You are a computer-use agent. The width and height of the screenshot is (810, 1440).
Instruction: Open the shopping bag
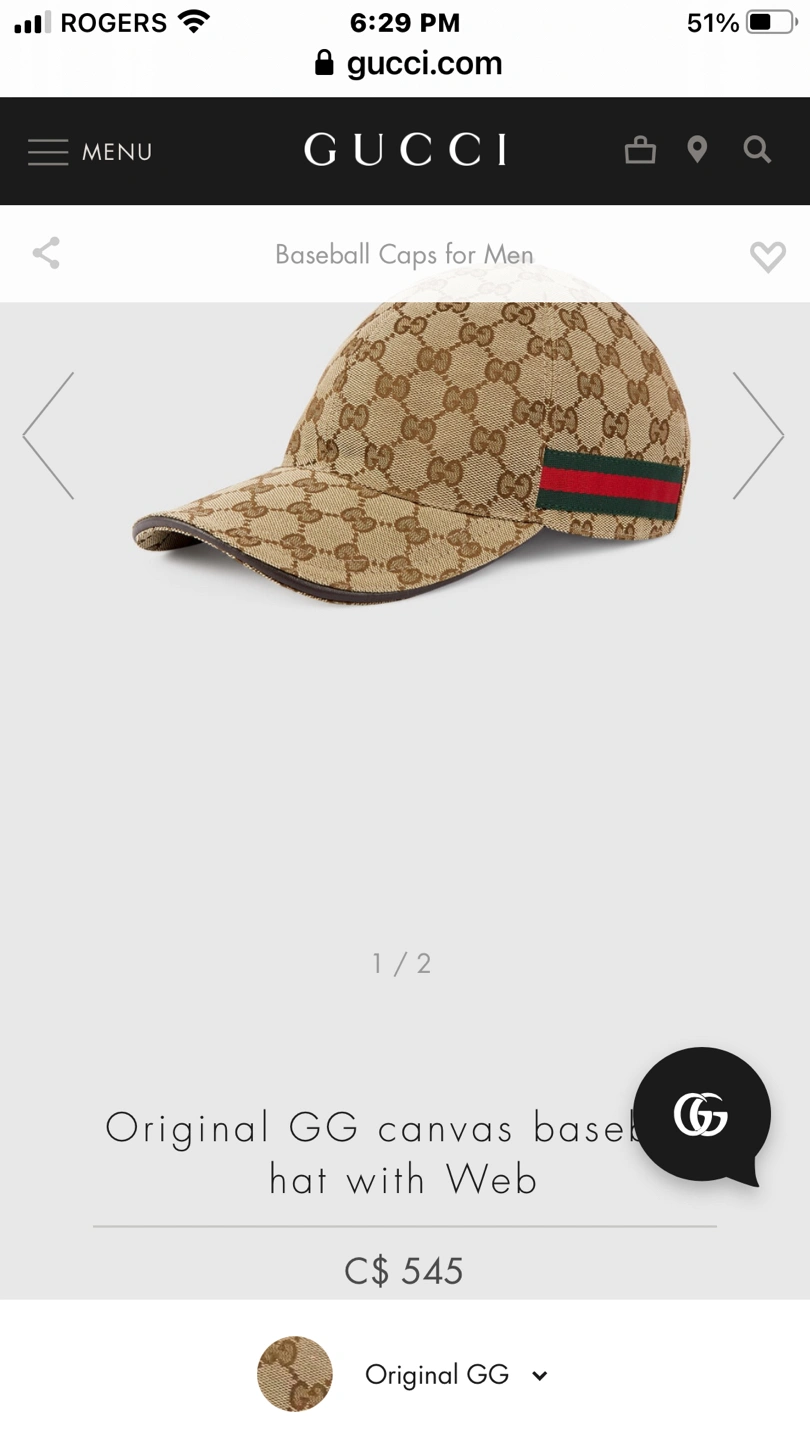click(x=640, y=151)
